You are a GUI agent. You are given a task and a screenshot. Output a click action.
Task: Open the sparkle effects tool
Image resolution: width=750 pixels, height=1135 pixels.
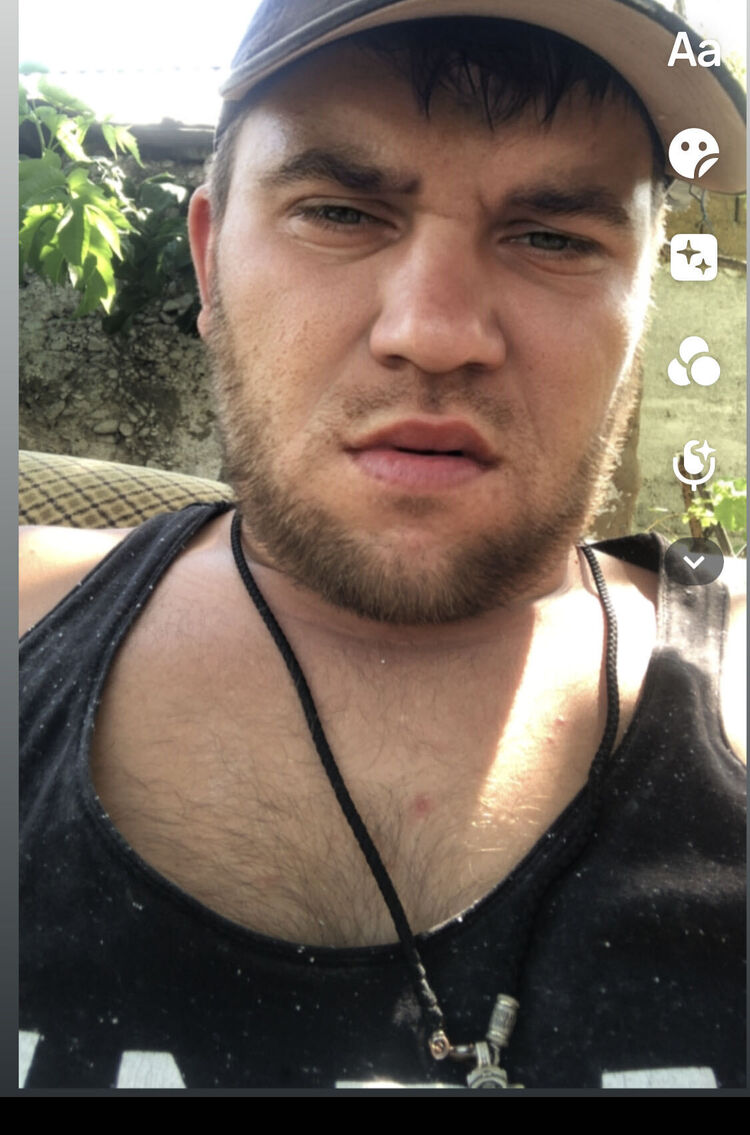[693, 257]
